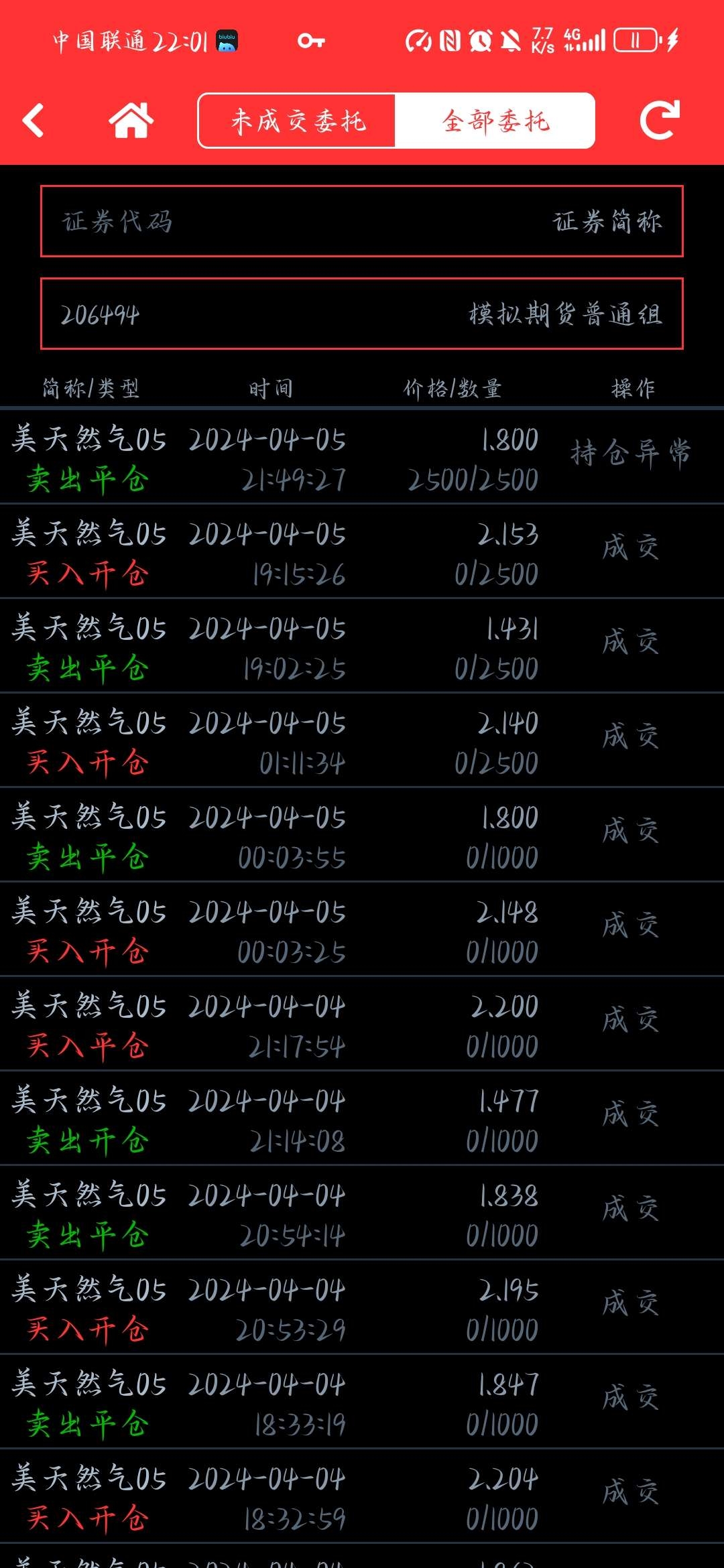View the order priced 1.477
The width and height of the screenshot is (724, 1568).
point(362,1118)
